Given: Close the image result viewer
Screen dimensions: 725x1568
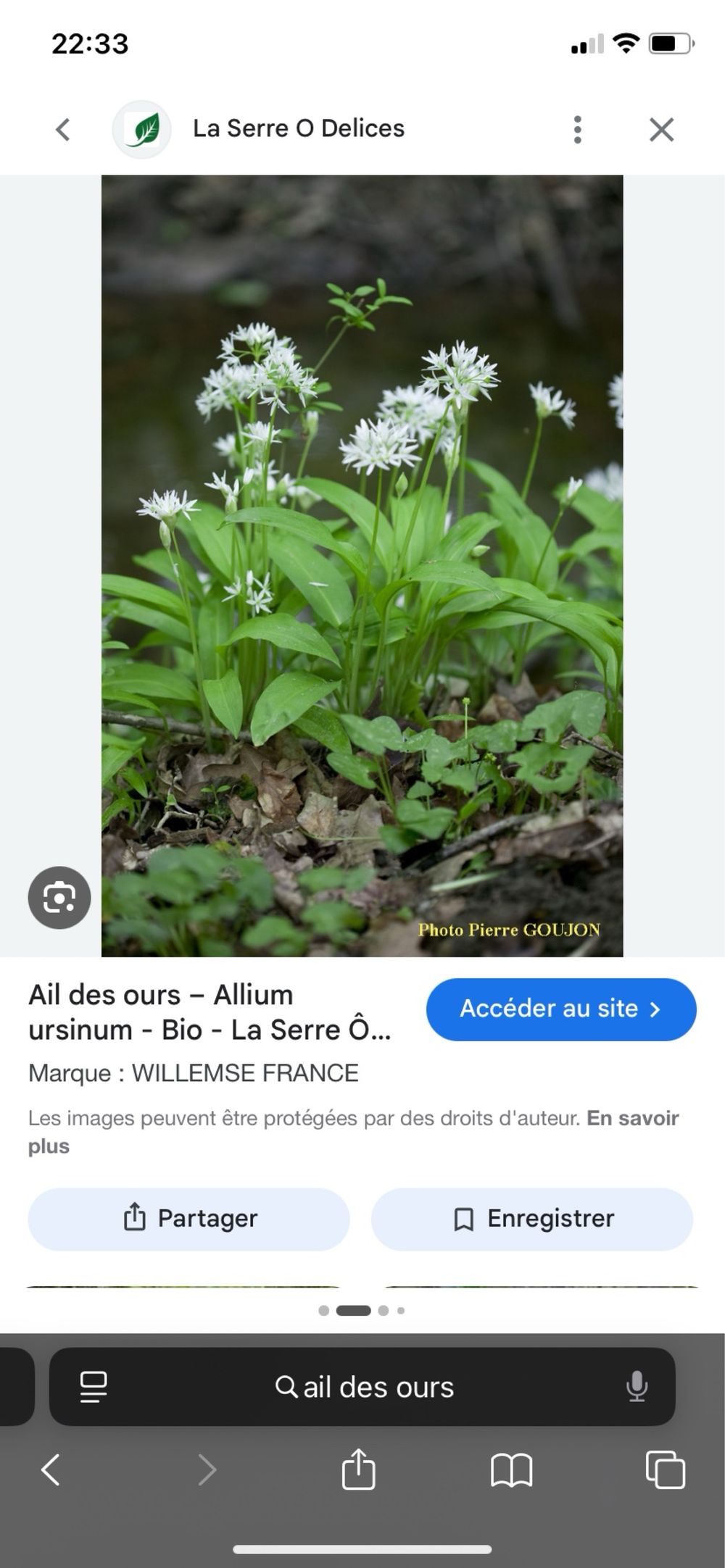Looking at the screenshot, I should (661, 129).
